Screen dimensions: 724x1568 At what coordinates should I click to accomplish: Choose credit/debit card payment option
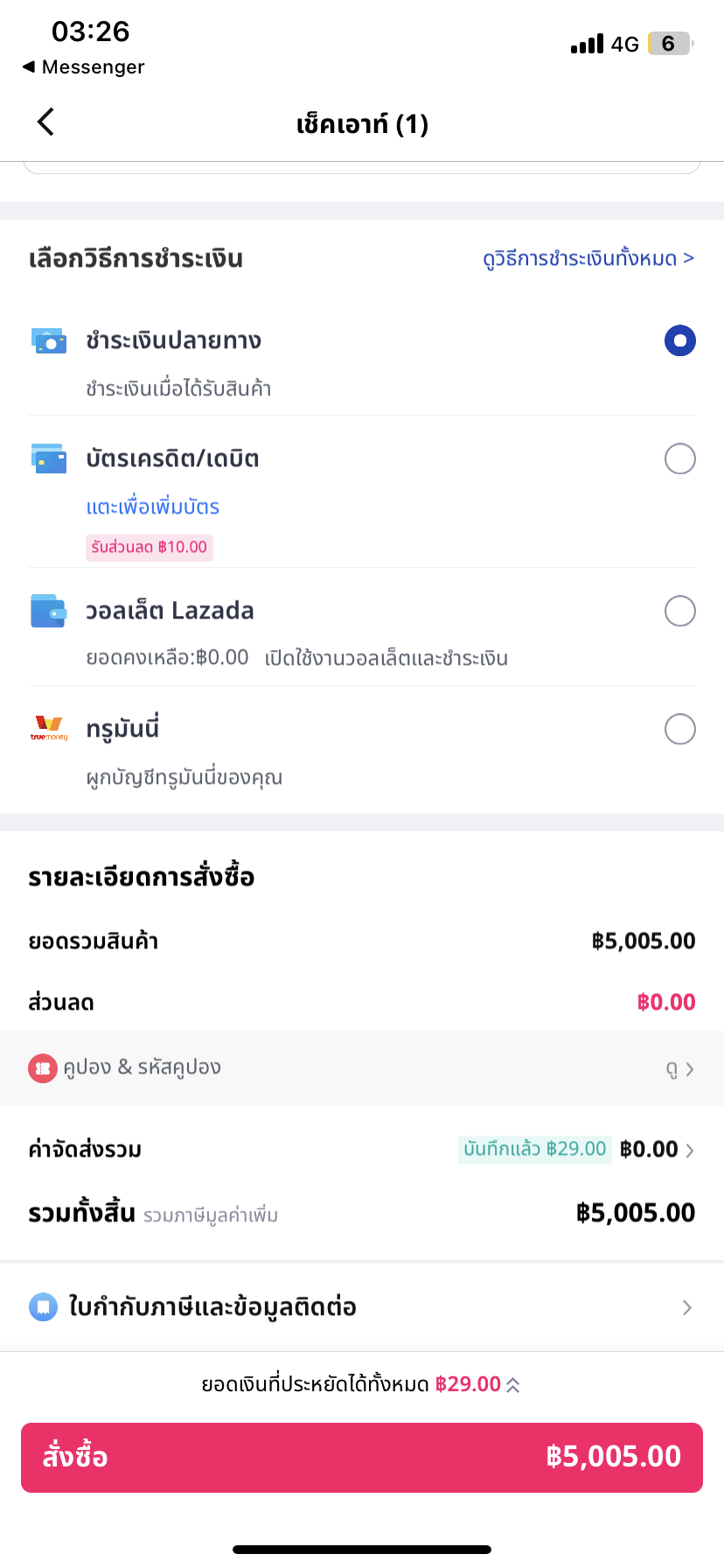(x=679, y=458)
